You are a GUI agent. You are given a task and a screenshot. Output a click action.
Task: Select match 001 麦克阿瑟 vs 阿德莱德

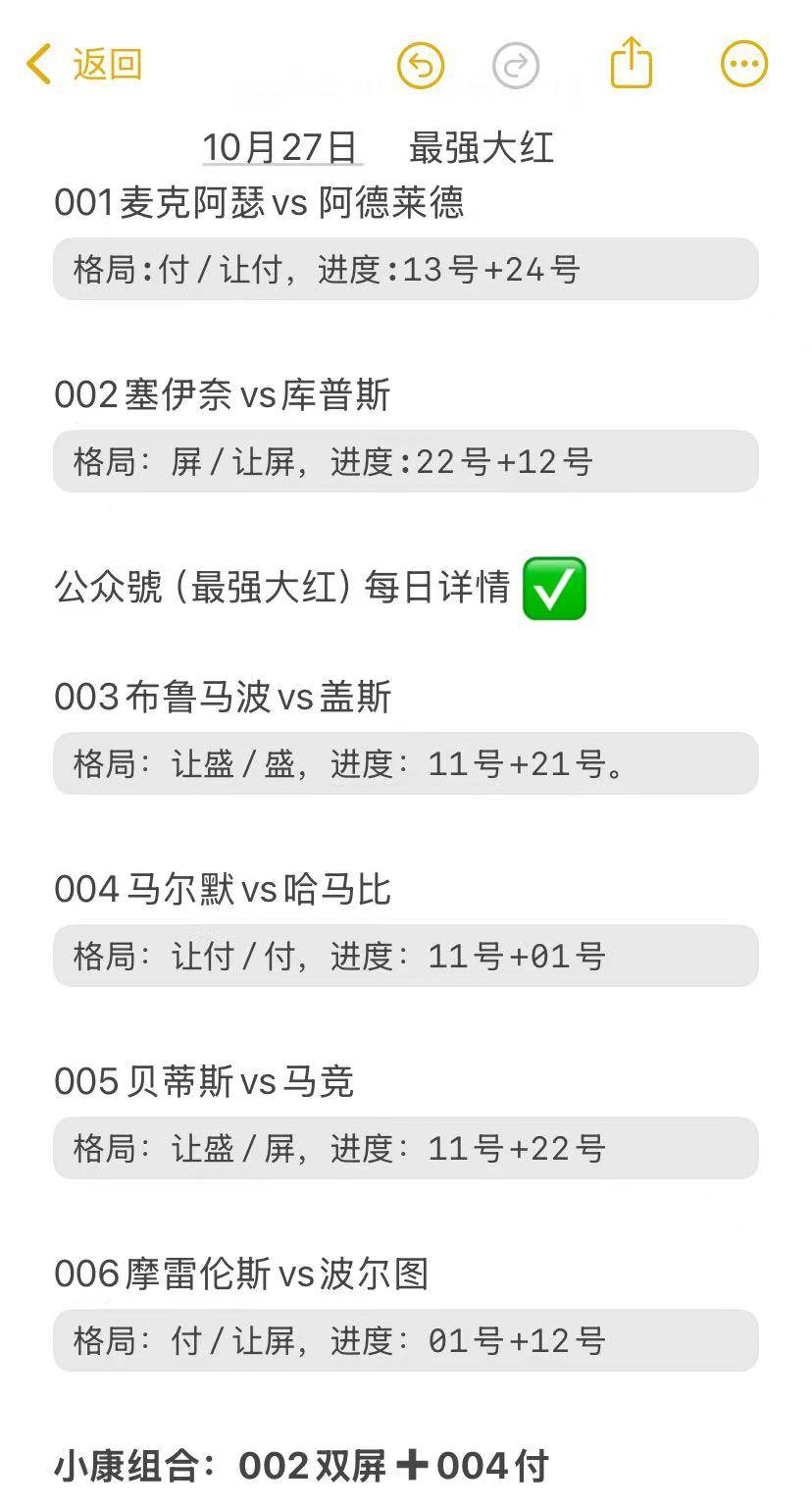pyautogui.click(x=261, y=203)
